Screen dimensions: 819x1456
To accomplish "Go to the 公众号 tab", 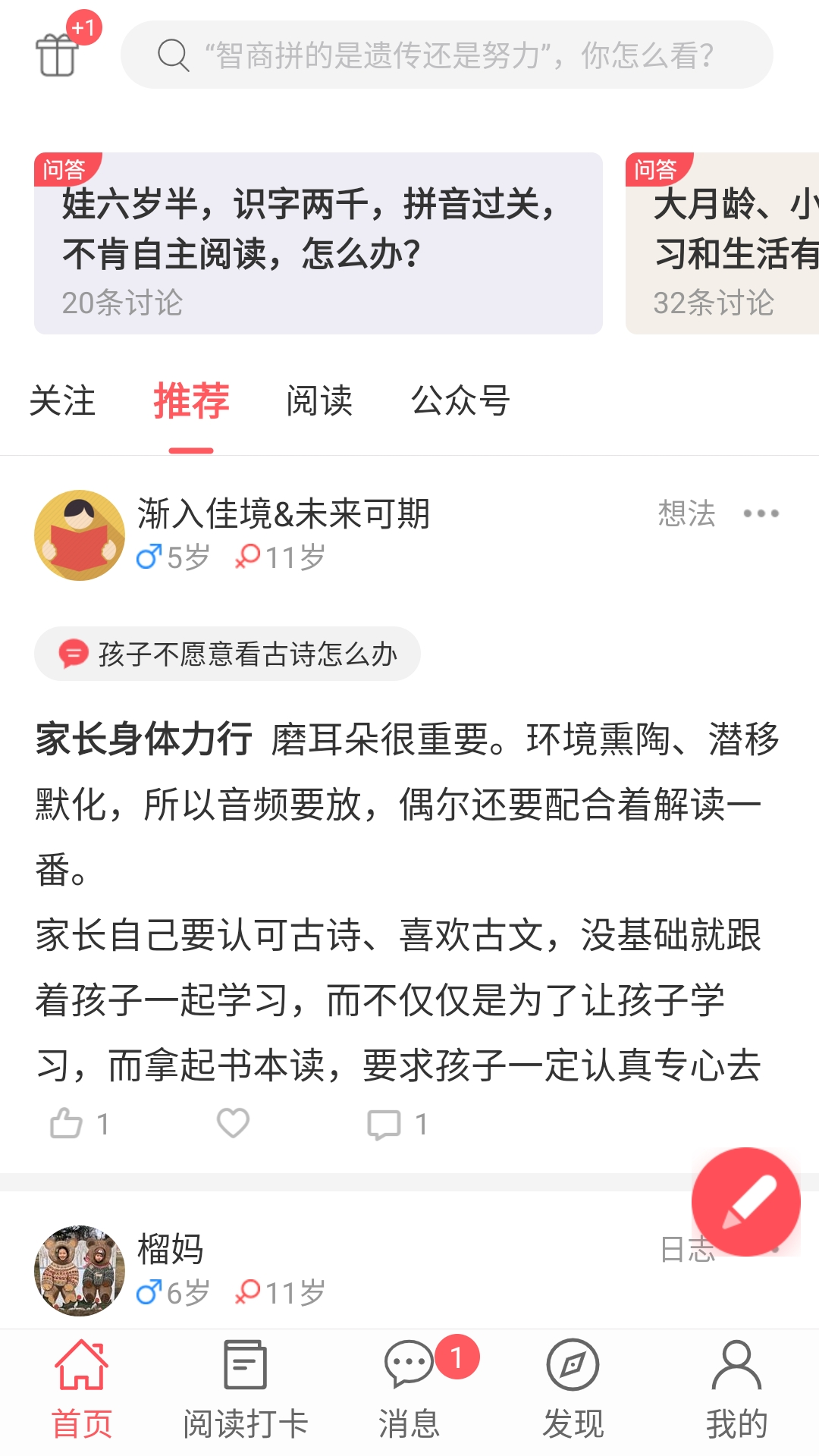I will [460, 400].
